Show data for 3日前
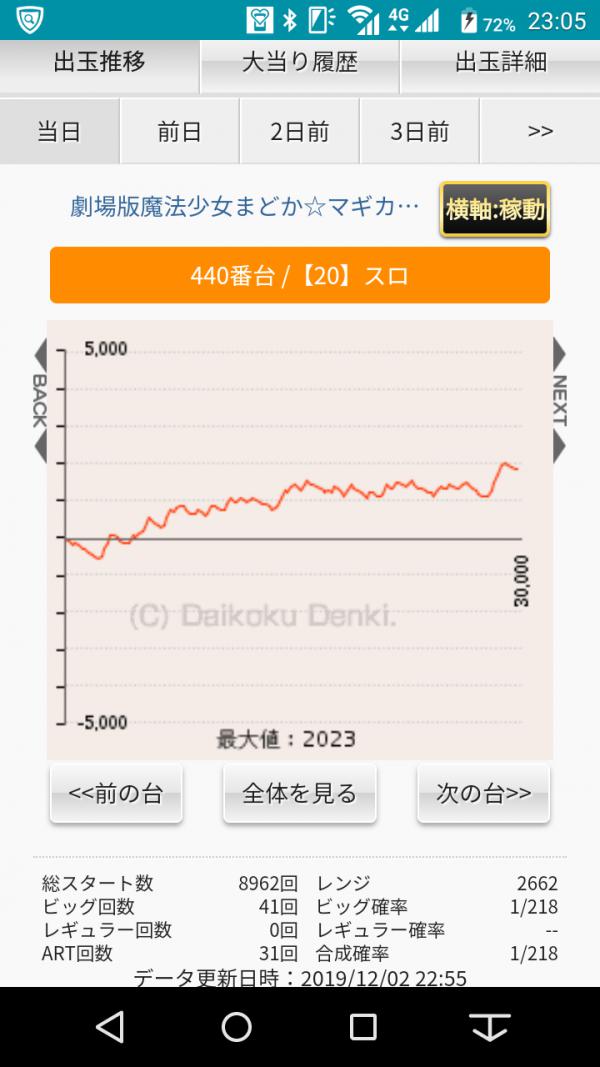The image size is (600, 1067). 420,131
